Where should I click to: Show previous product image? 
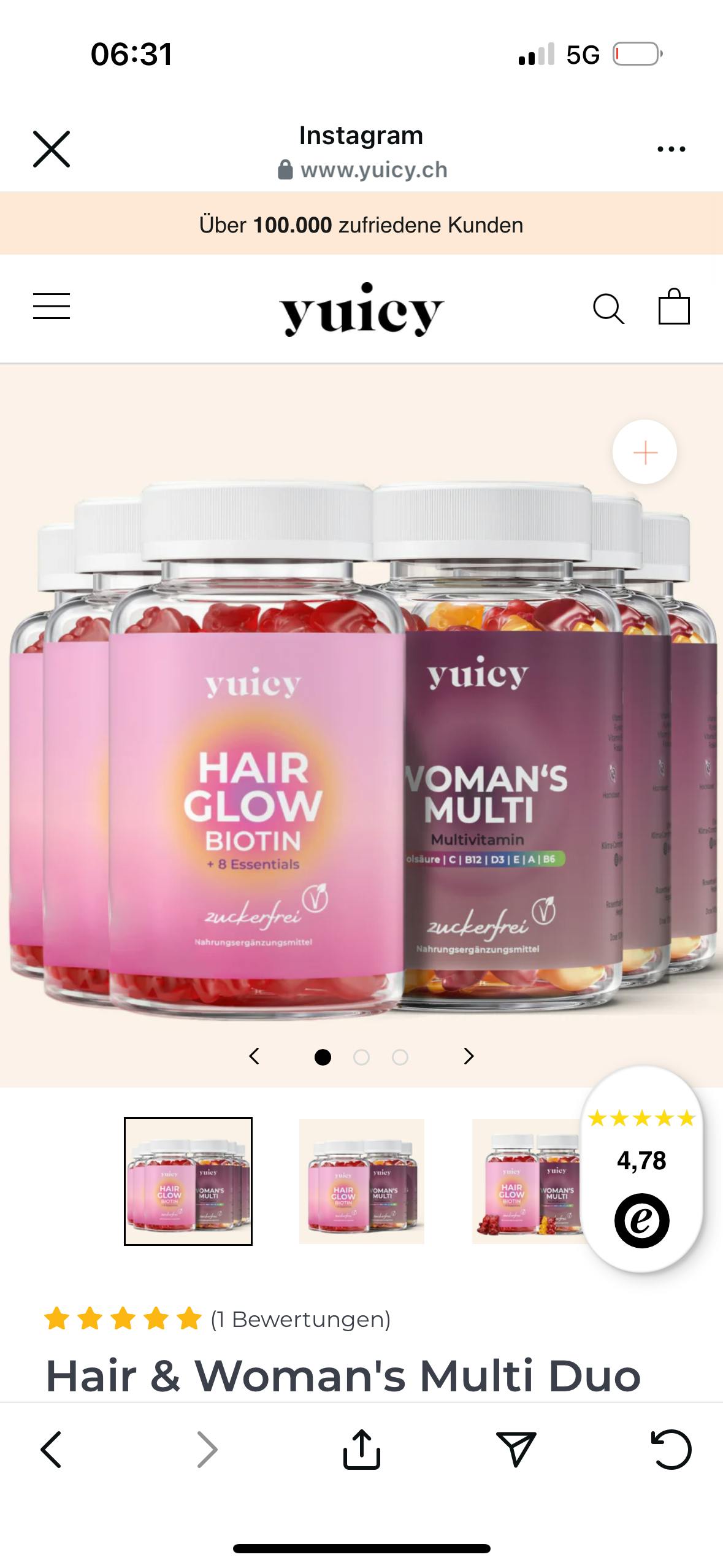coord(254,1056)
